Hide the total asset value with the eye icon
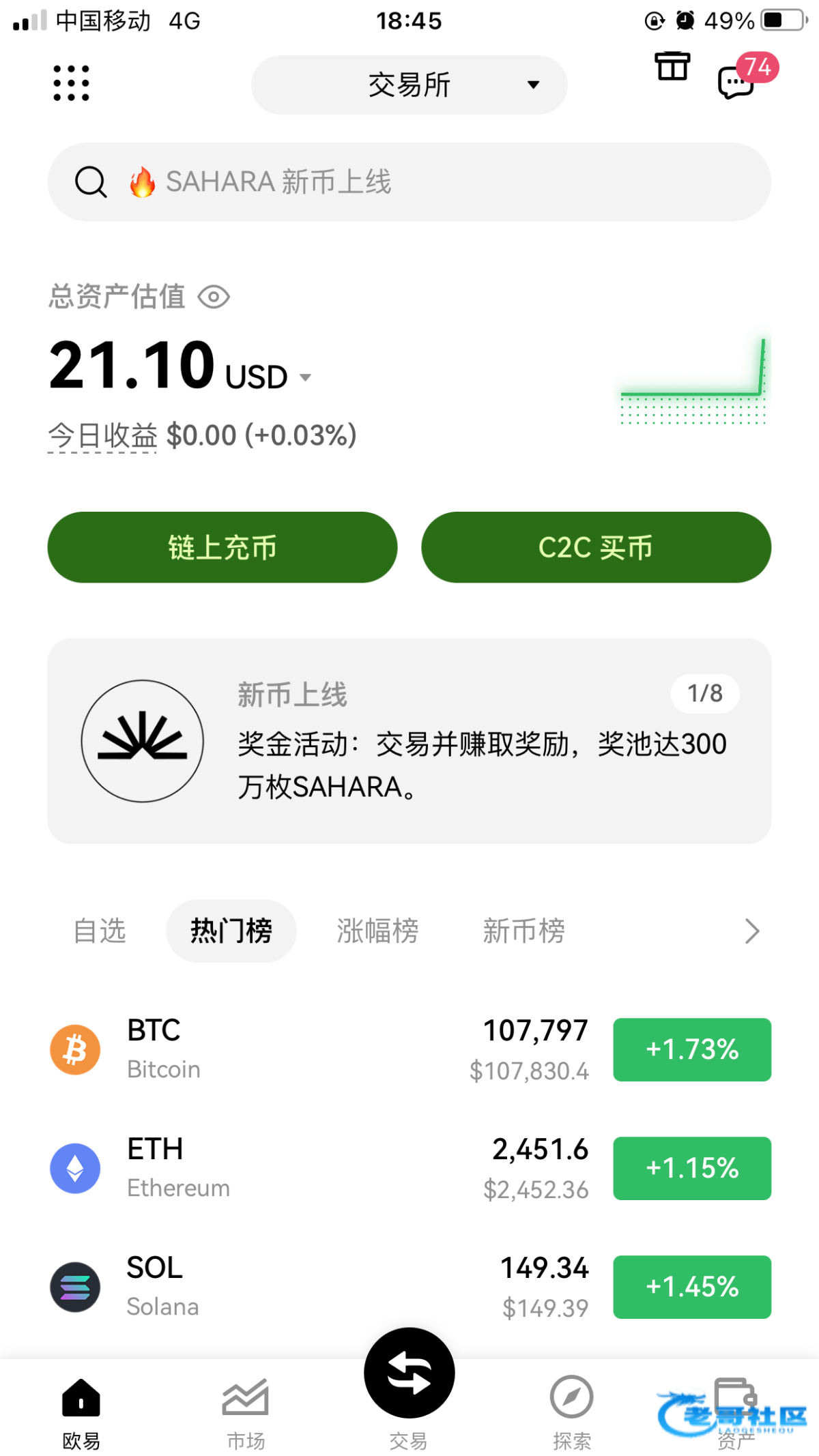 [x=214, y=297]
